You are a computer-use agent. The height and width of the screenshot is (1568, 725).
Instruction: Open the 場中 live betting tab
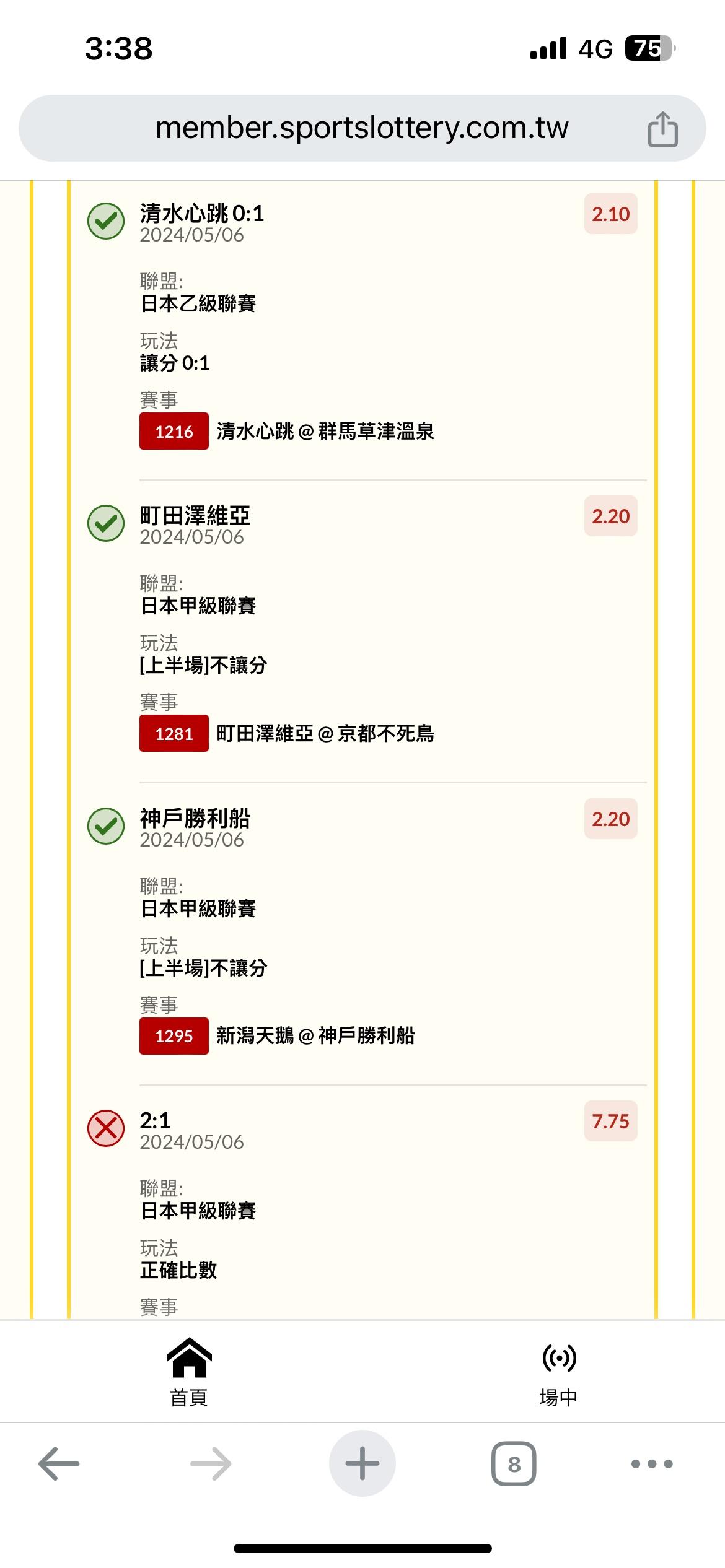pyautogui.click(x=558, y=1371)
